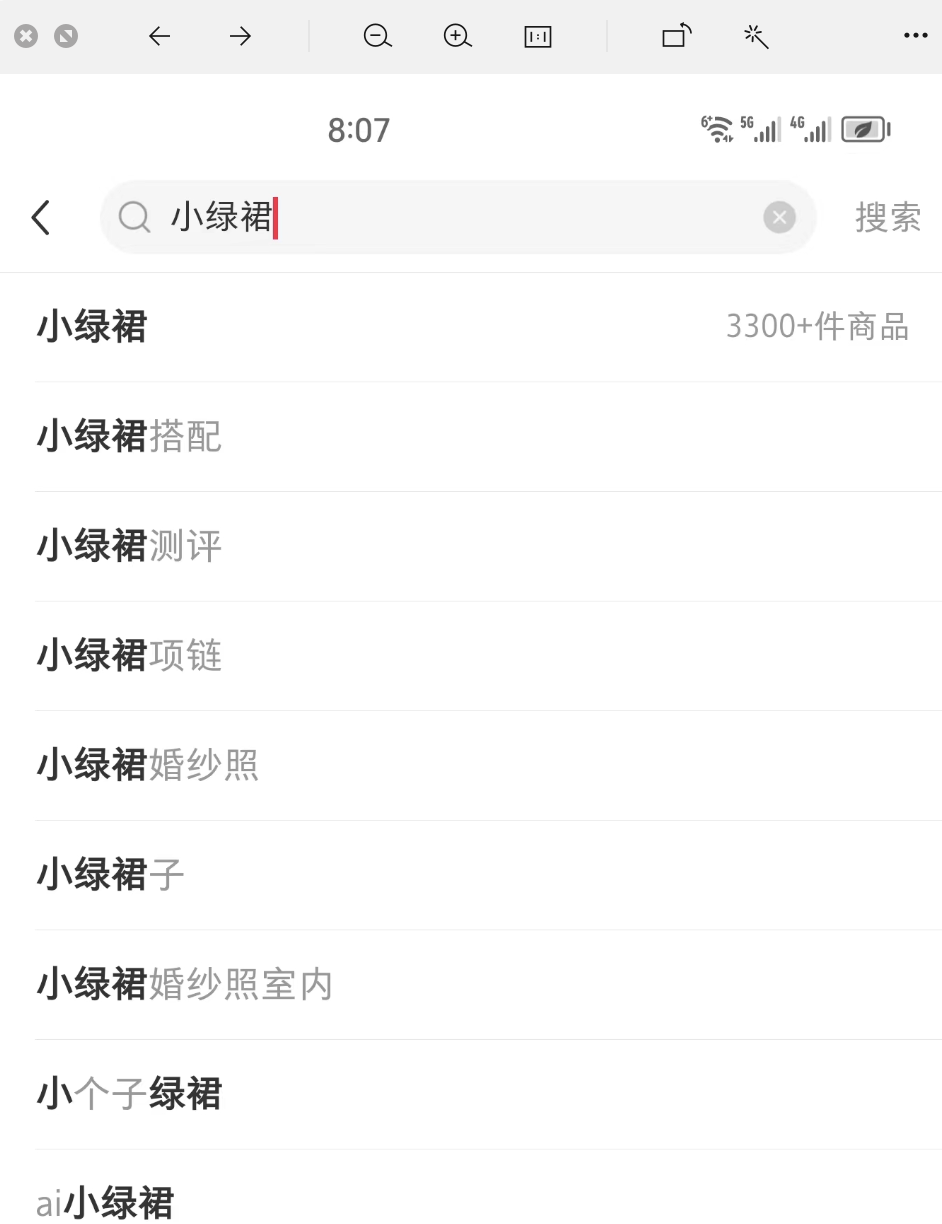Select the zoom-in magnifier icon in the toolbar
Screen dimensions: 942x1224
coord(457,36)
